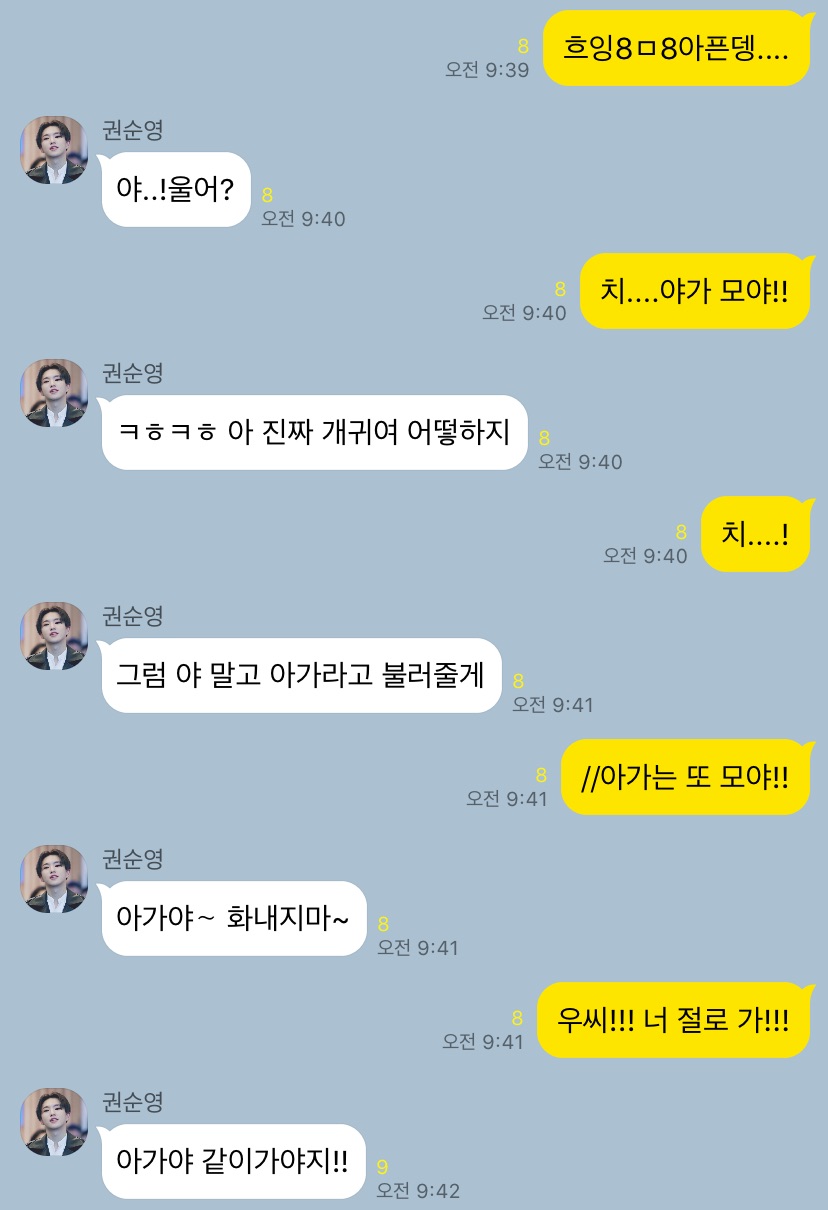Viewport: 828px width, 1210px height.
Task: Open 권순영's profile picture beside '야..!울어?'
Action: point(54,150)
